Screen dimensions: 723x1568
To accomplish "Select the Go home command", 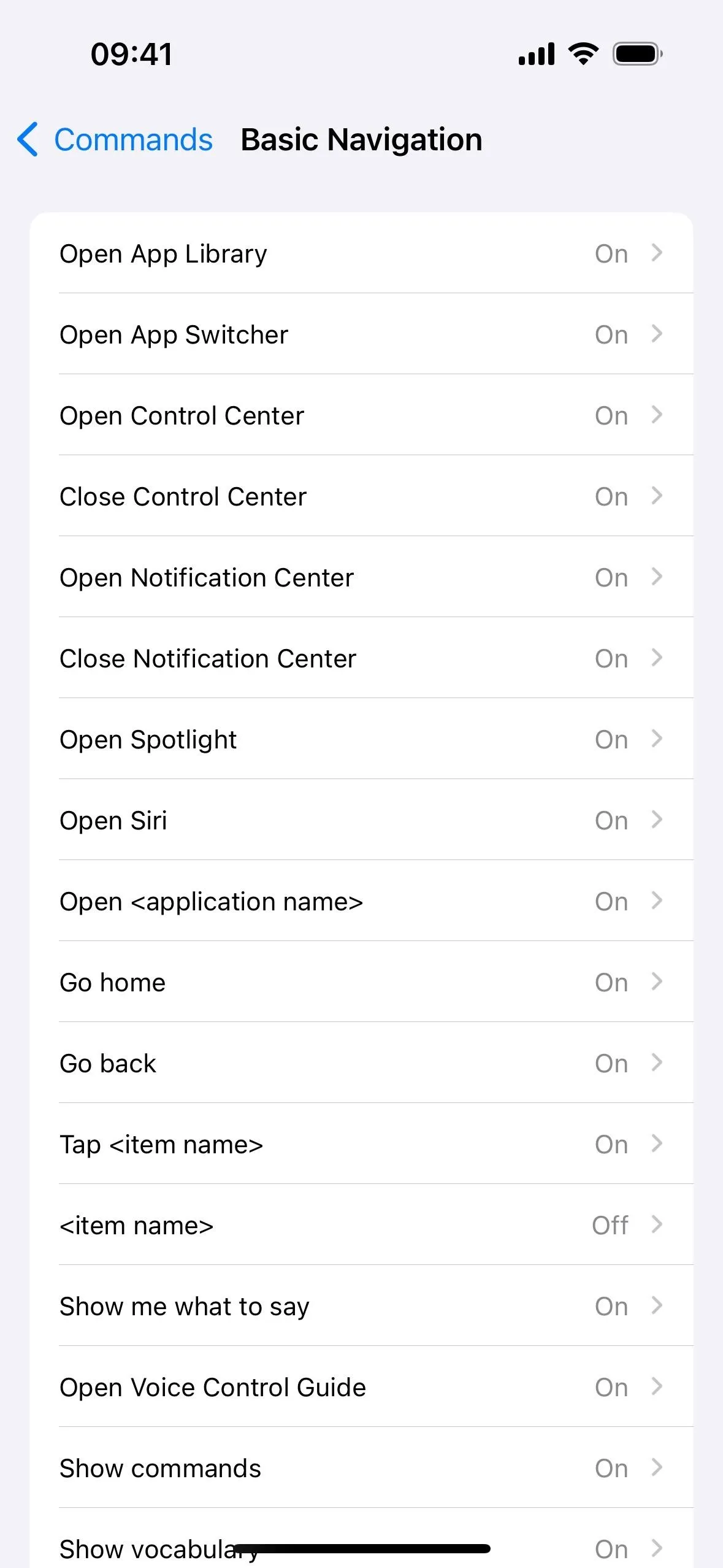I will tap(361, 982).
